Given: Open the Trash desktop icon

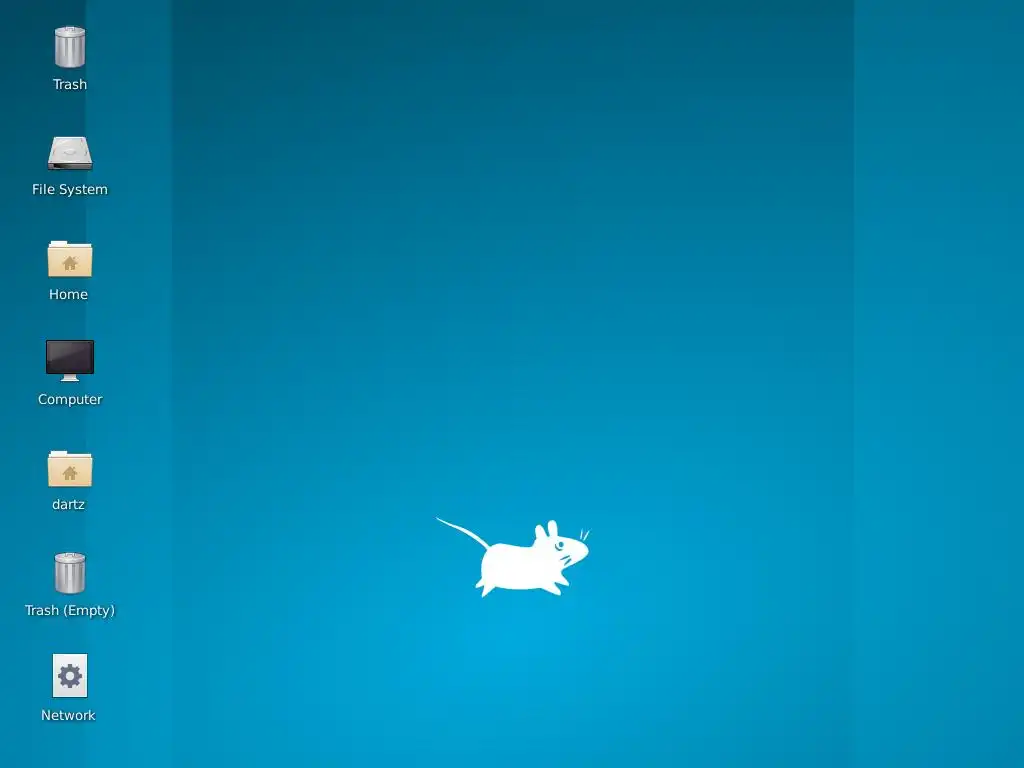Looking at the screenshot, I should pyautogui.click(x=70, y=48).
